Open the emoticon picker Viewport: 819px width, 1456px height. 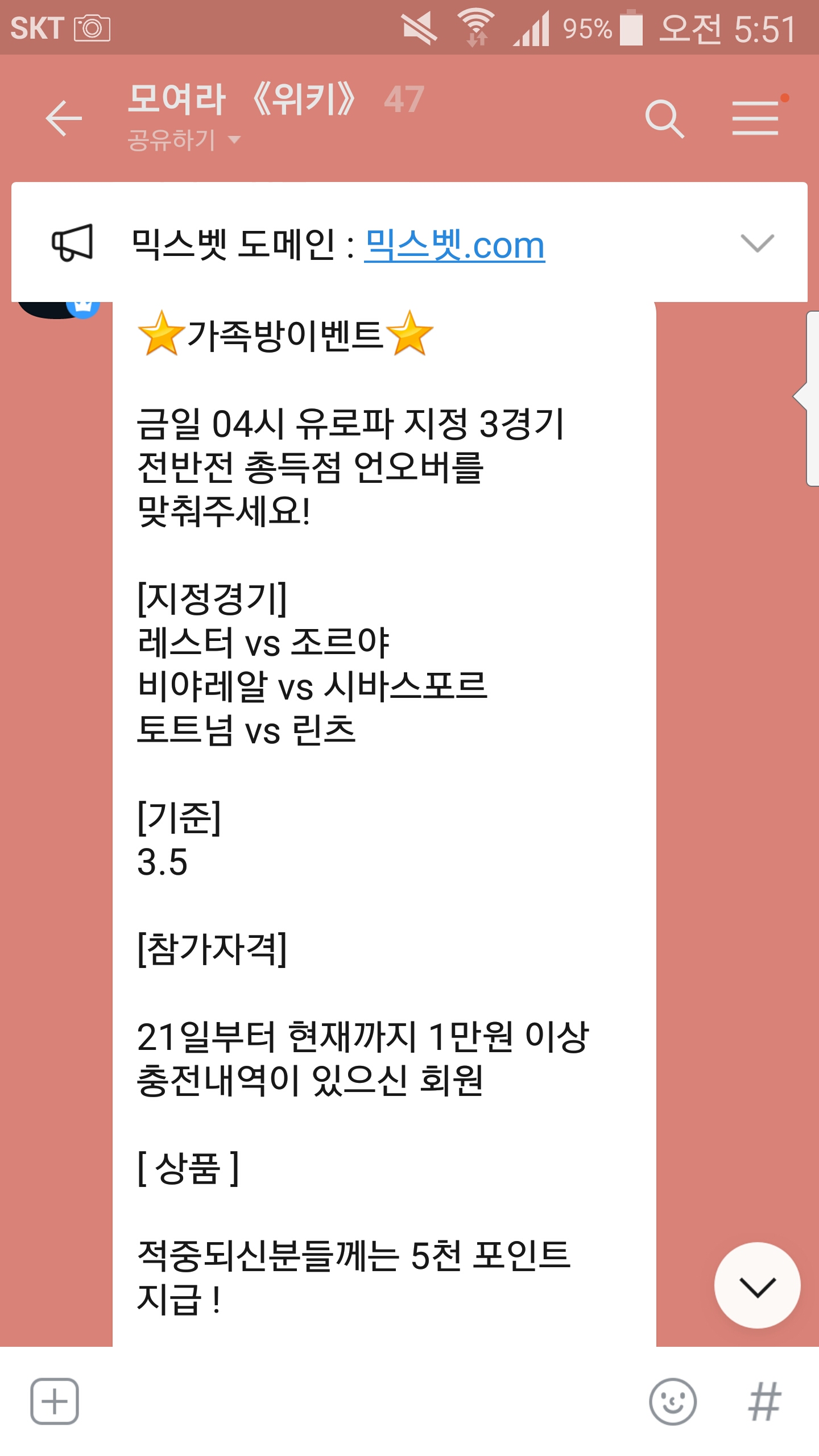(672, 1401)
